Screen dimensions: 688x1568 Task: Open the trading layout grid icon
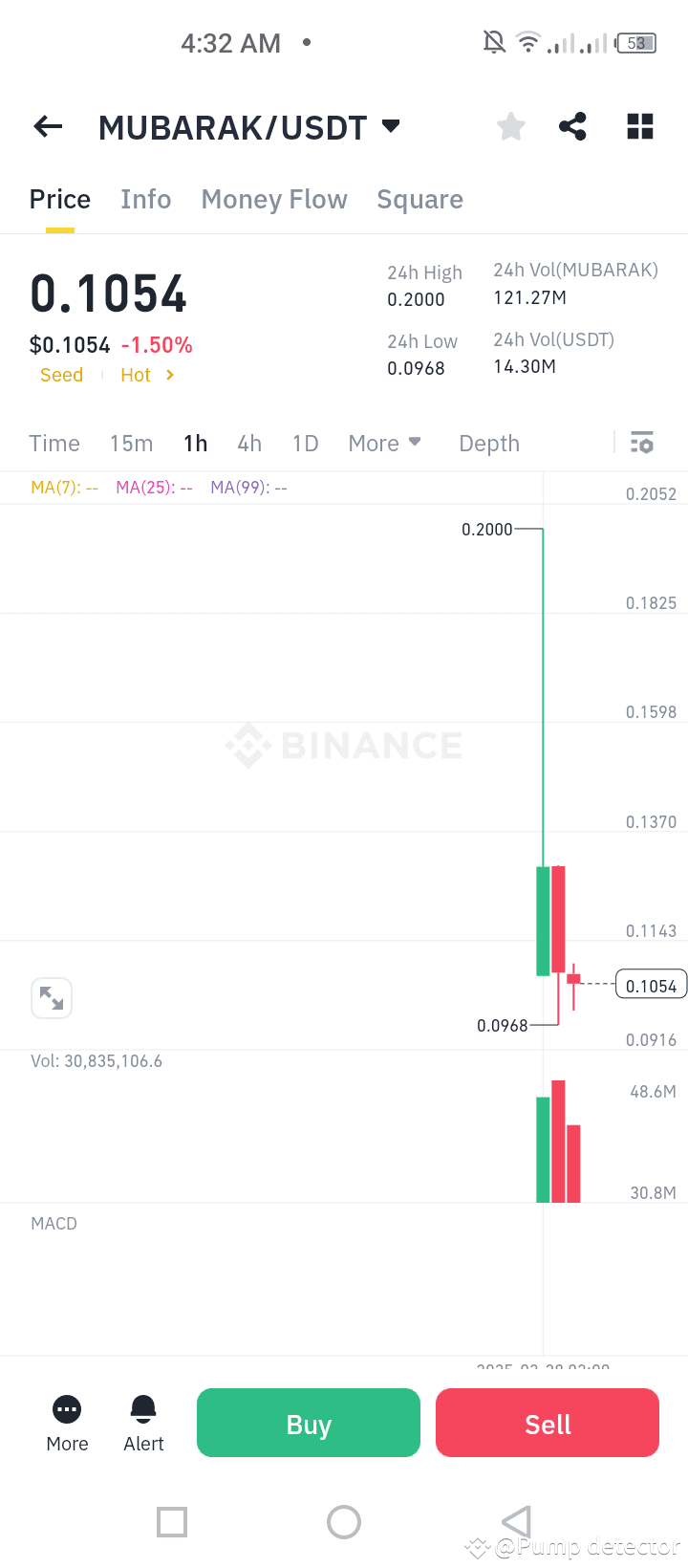pos(639,126)
